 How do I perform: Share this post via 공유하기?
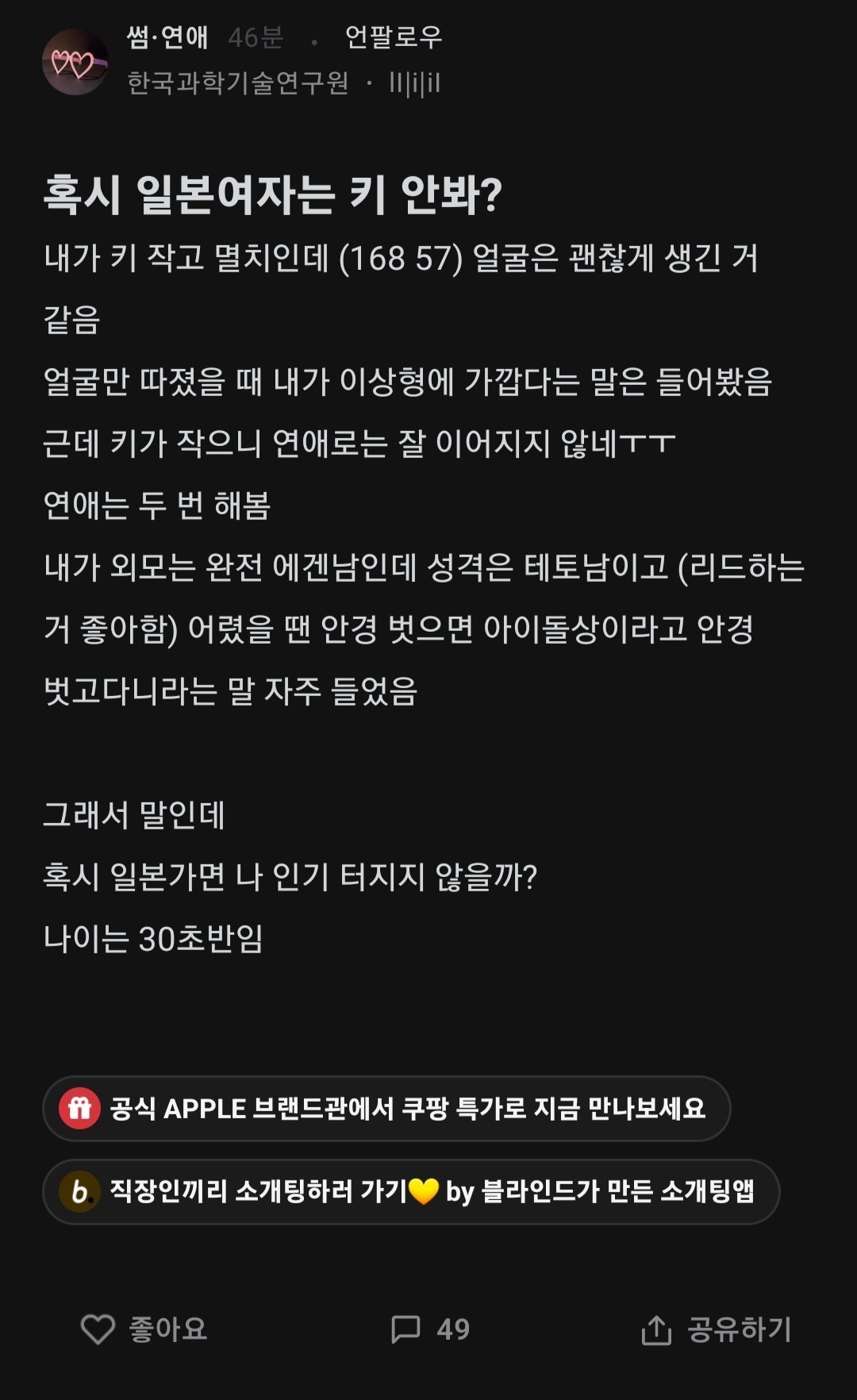717,1329
